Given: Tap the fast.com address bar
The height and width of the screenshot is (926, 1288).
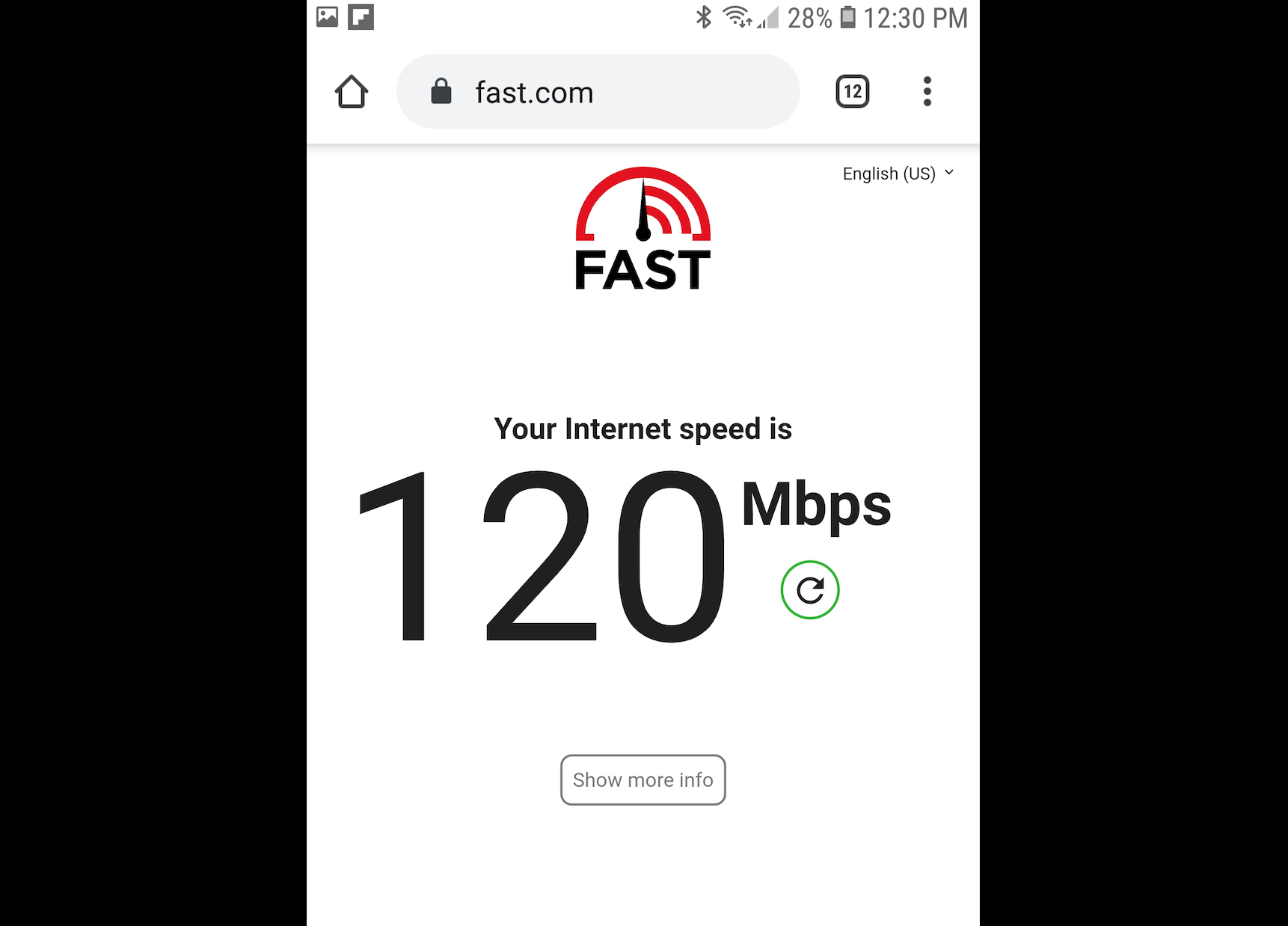Looking at the screenshot, I should (x=597, y=92).
